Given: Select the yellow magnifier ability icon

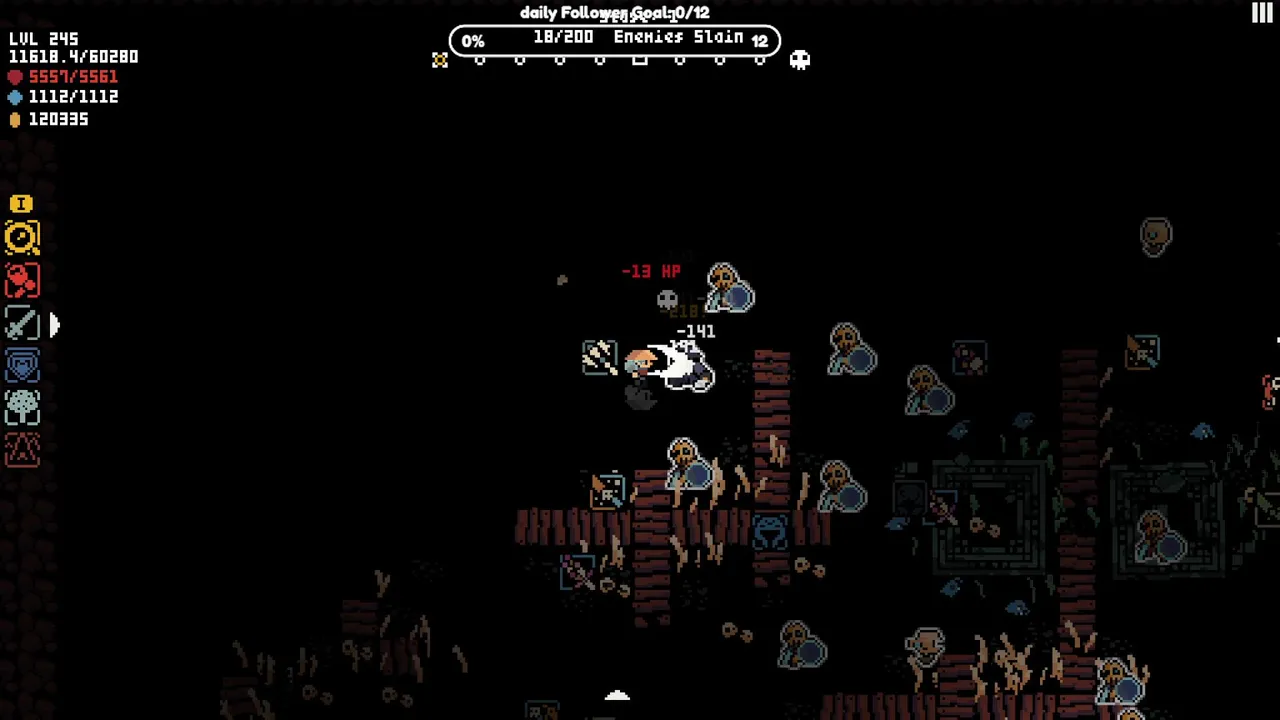Looking at the screenshot, I should pyautogui.click(x=22, y=238).
